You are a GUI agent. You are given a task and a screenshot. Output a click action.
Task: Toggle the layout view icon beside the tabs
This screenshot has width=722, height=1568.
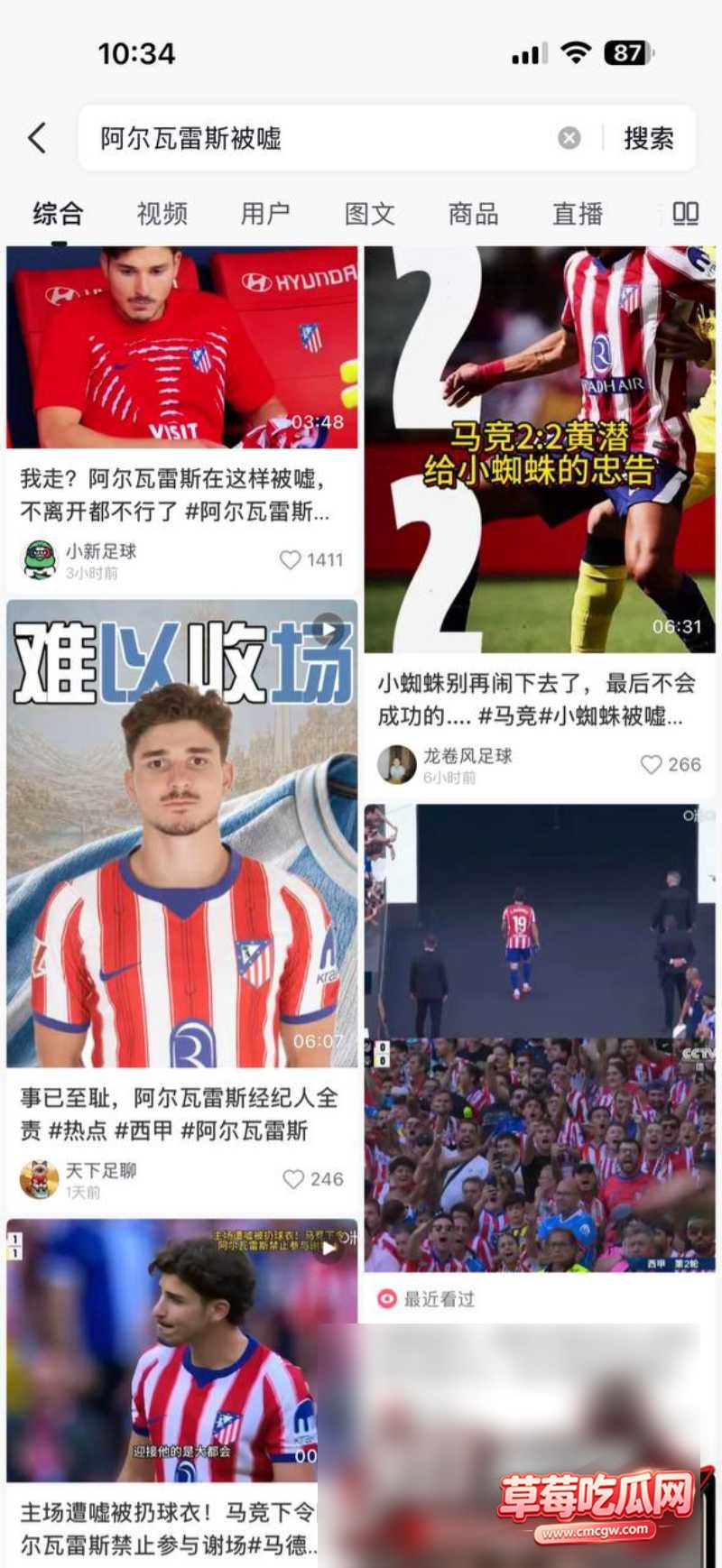(x=686, y=214)
